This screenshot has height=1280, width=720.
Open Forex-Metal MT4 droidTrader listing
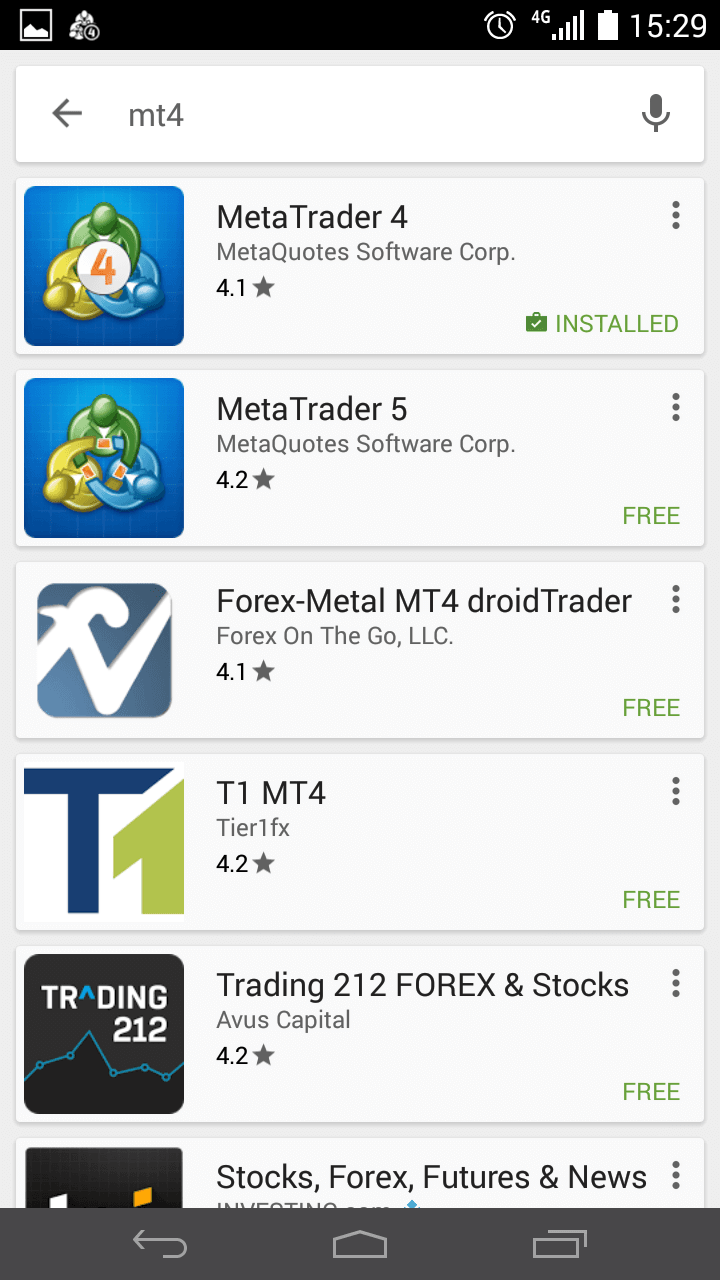(x=360, y=650)
